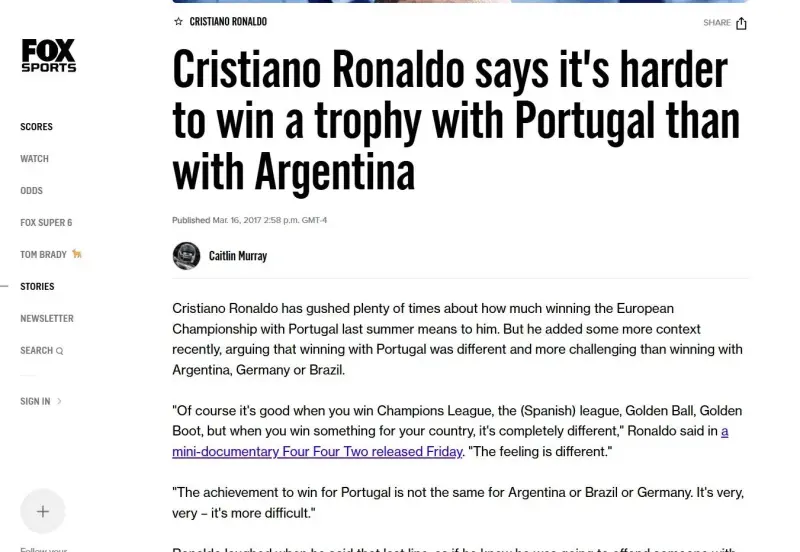Viewport: 800px width, 552px height.
Task: Open author Caitlin Murray's page
Action: point(237,256)
